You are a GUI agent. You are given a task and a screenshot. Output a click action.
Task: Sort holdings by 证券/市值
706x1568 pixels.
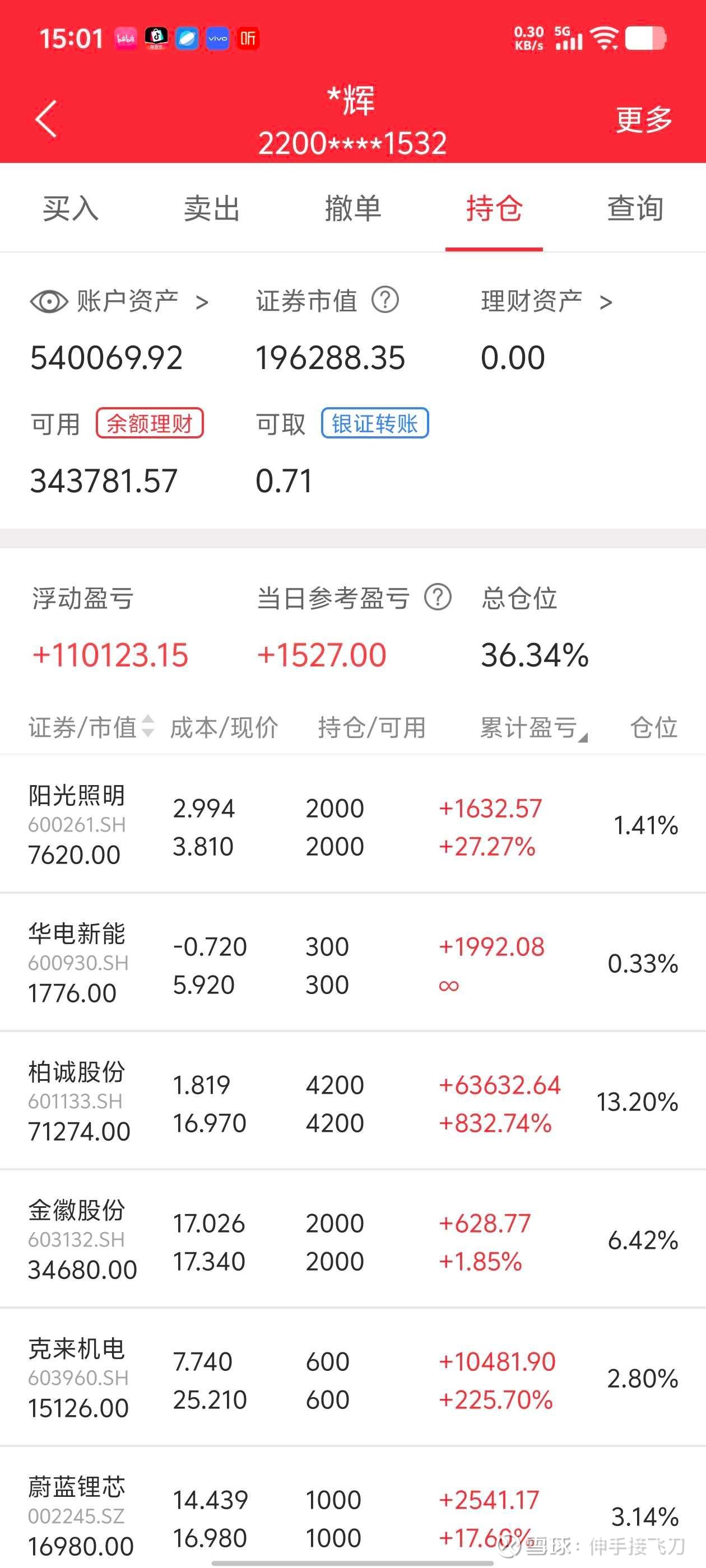(x=91, y=727)
